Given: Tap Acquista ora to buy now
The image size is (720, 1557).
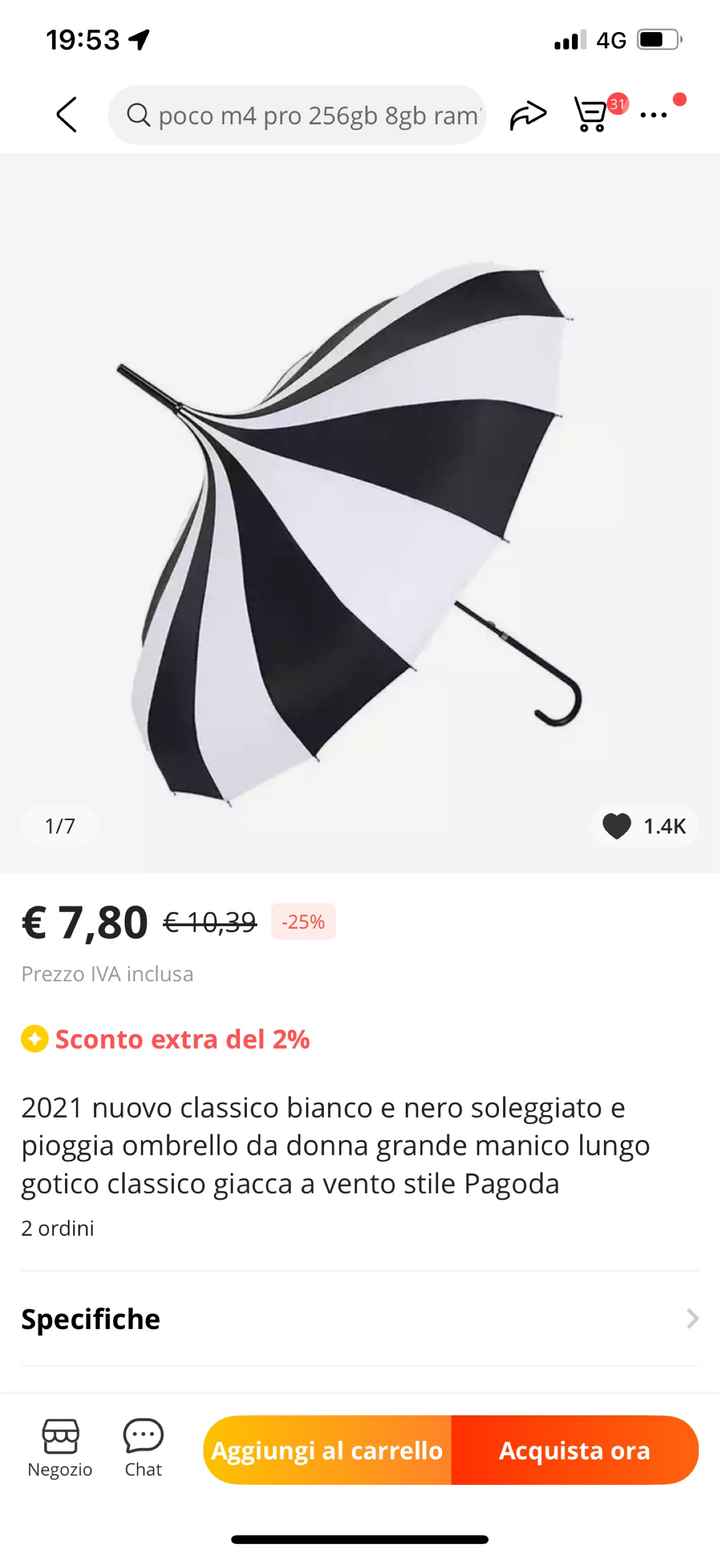Looking at the screenshot, I should pyautogui.click(x=575, y=1450).
